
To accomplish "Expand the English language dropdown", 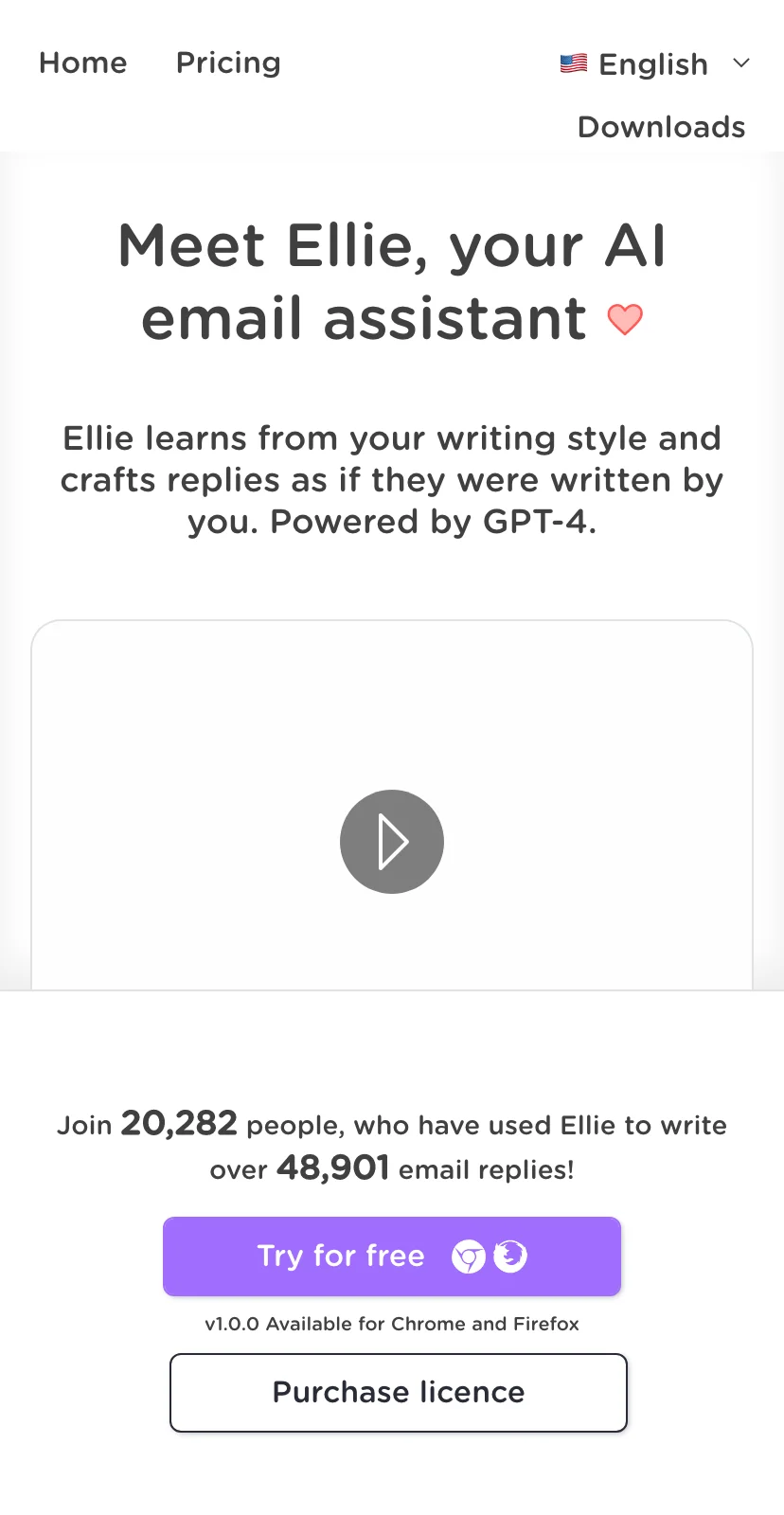I will pyautogui.click(x=655, y=64).
